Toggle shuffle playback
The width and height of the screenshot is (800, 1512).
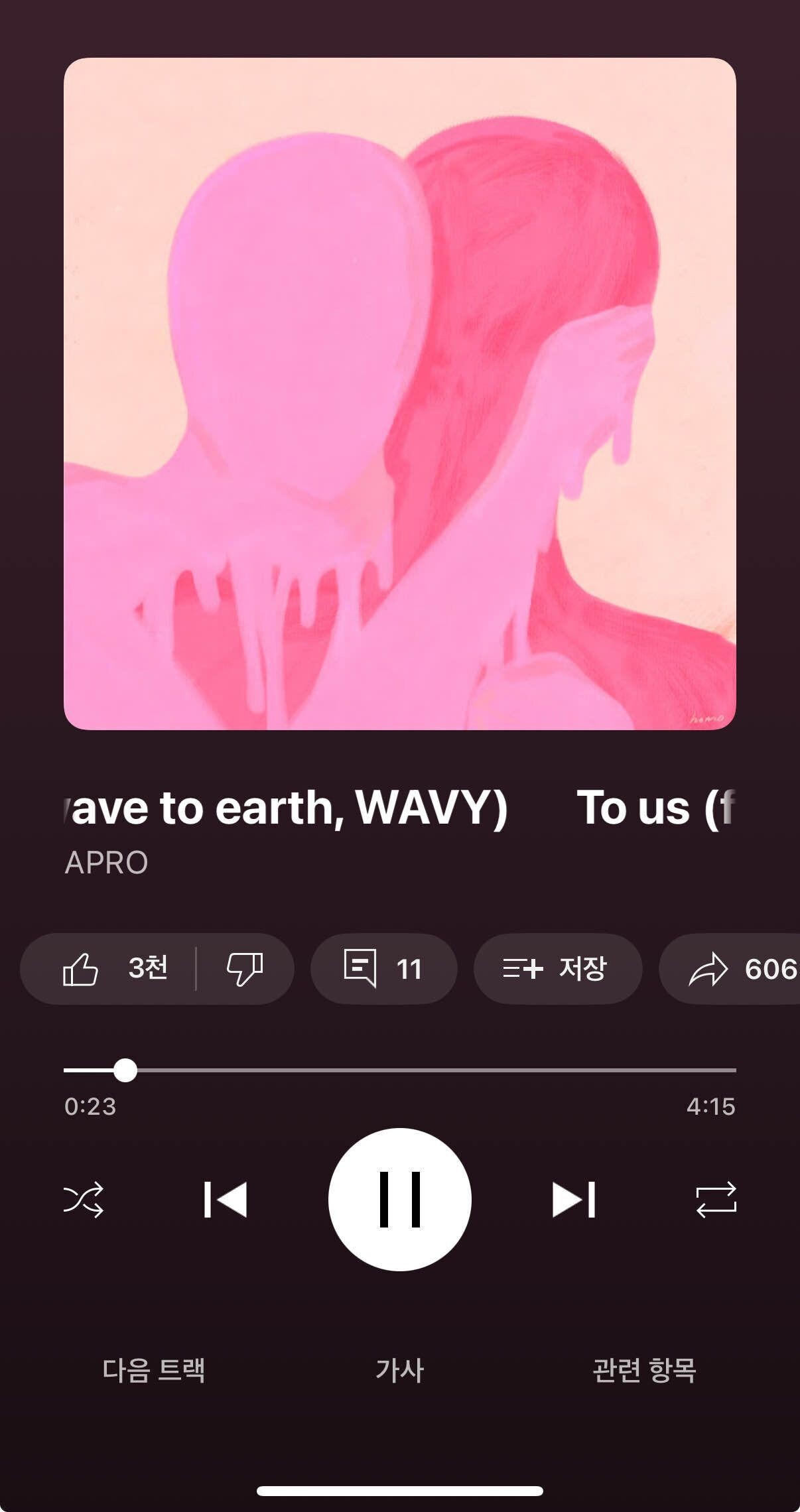coord(84,1200)
